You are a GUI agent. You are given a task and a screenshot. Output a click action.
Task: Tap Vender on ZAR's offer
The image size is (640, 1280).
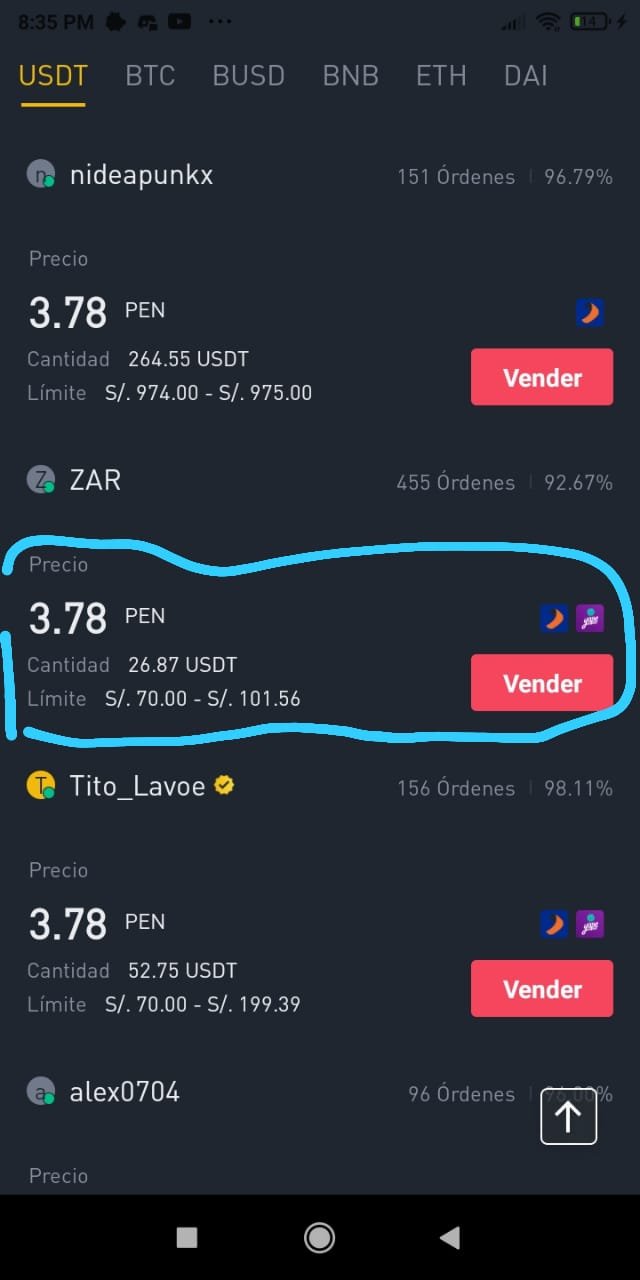point(542,683)
